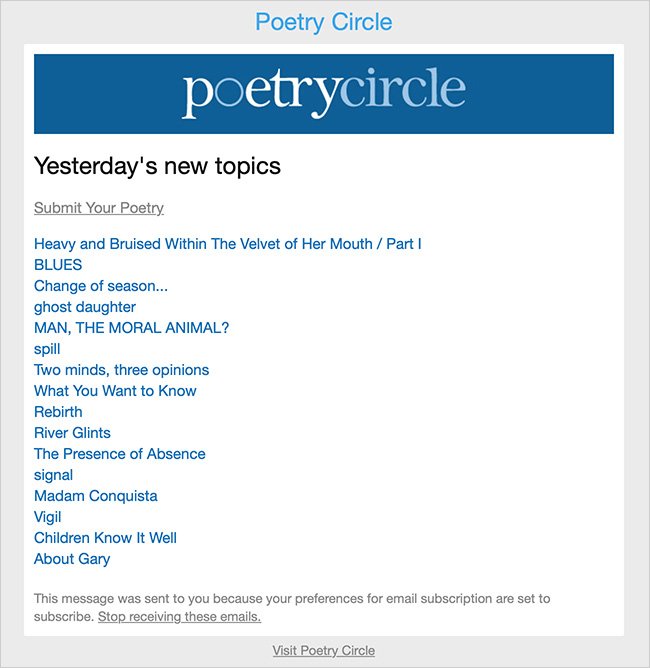Open Change of season... topic
This screenshot has height=668, width=650.
[x=101, y=286]
